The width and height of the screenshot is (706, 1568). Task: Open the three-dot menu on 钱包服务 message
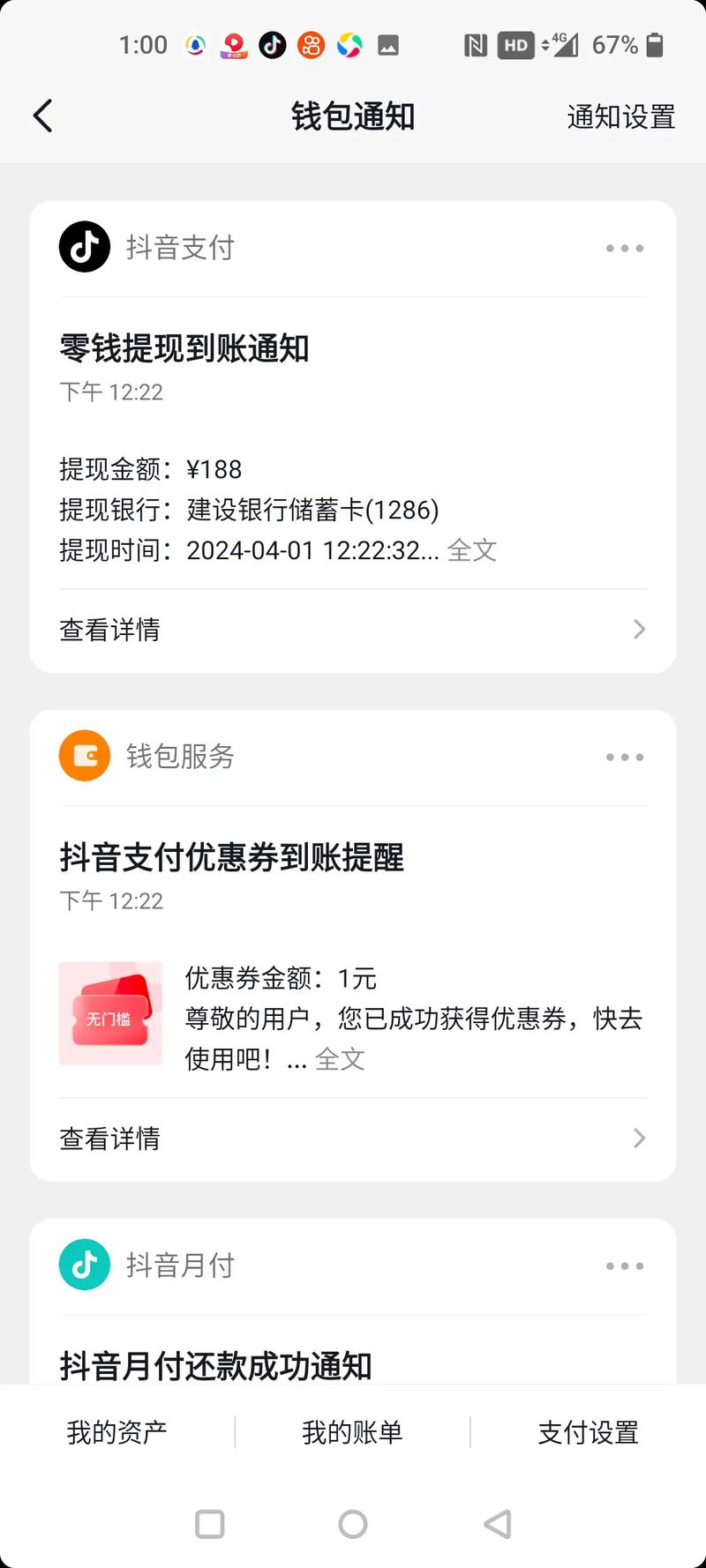[624, 757]
